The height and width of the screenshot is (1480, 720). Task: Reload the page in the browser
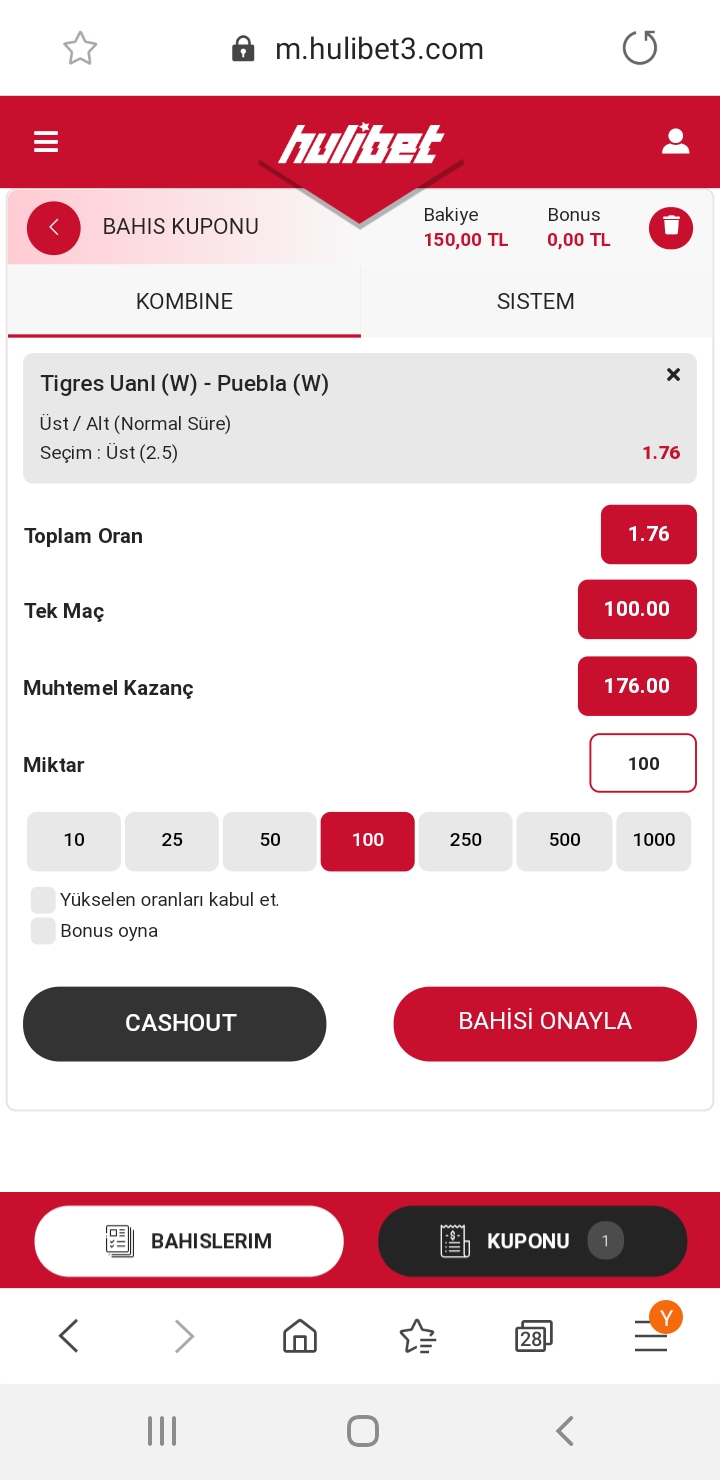point(640,48)
